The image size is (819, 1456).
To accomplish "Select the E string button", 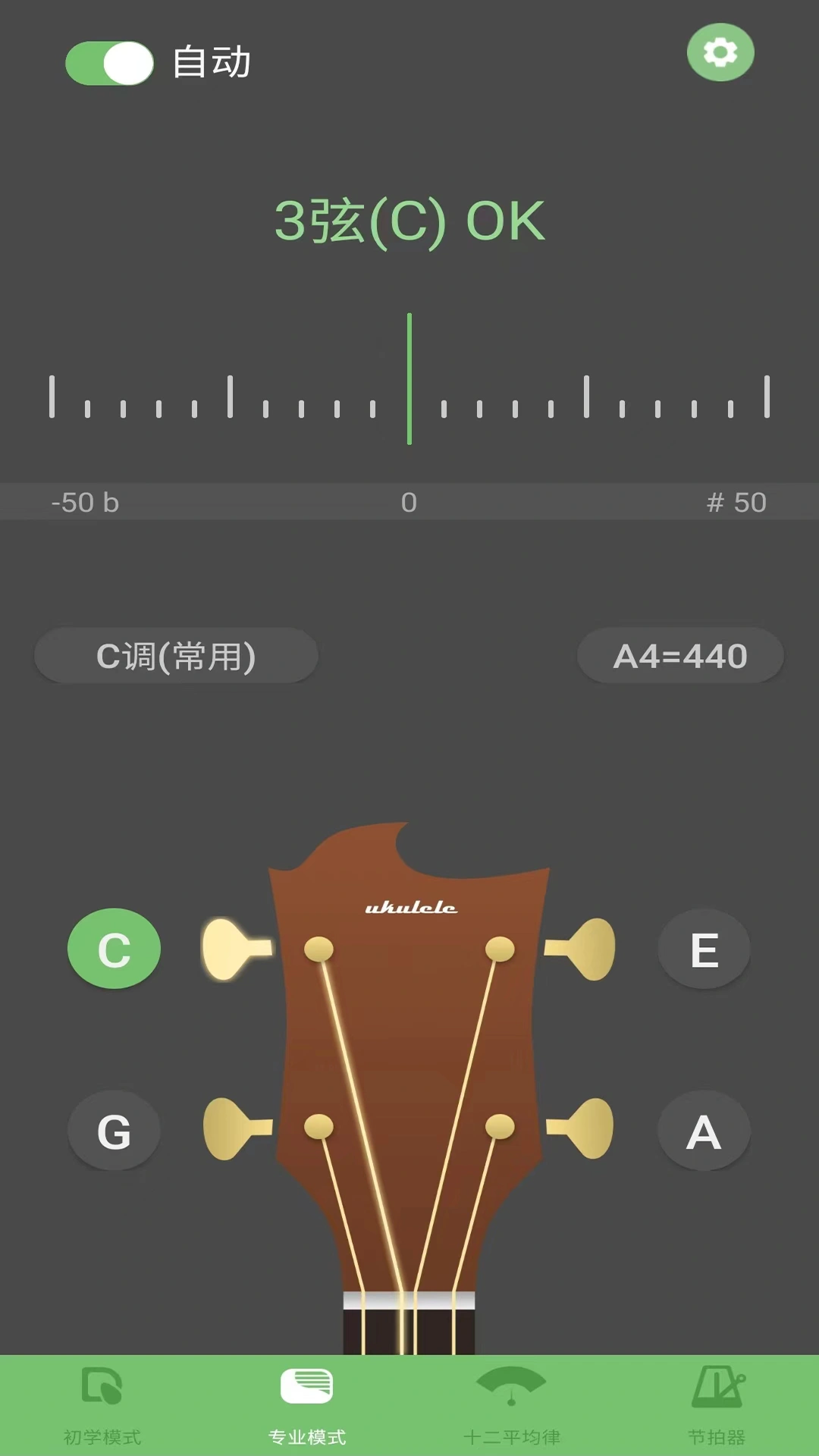I will tap(704, 949).
